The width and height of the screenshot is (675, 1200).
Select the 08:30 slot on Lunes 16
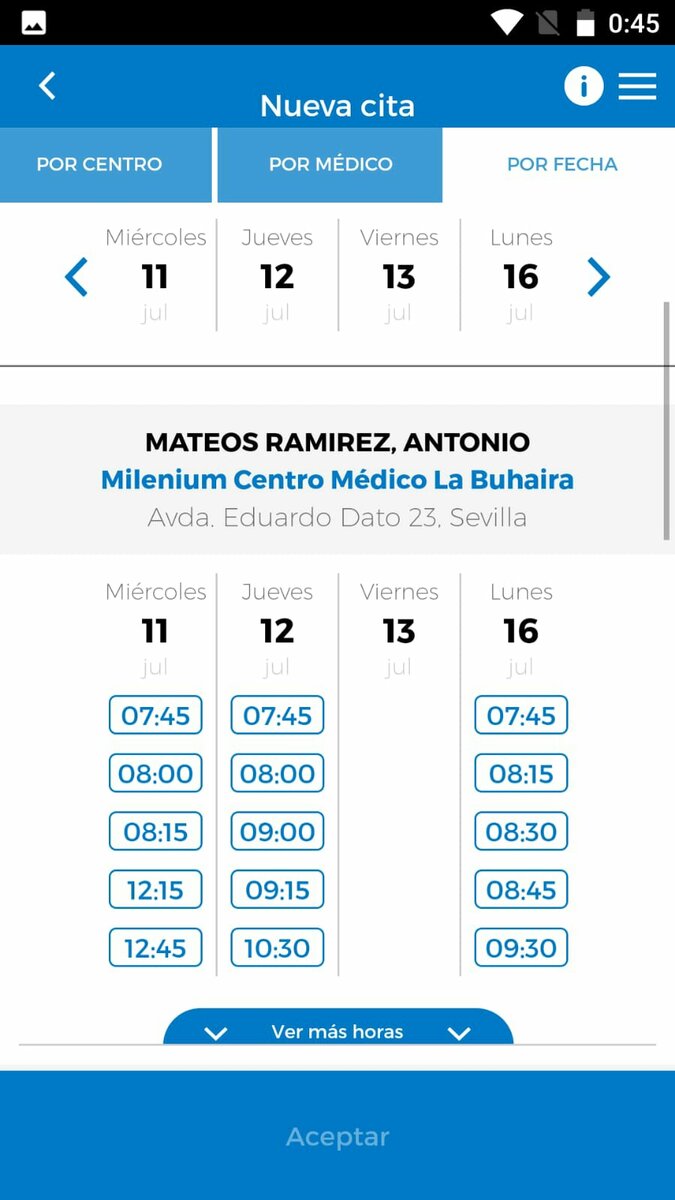[x=521, y=832]
